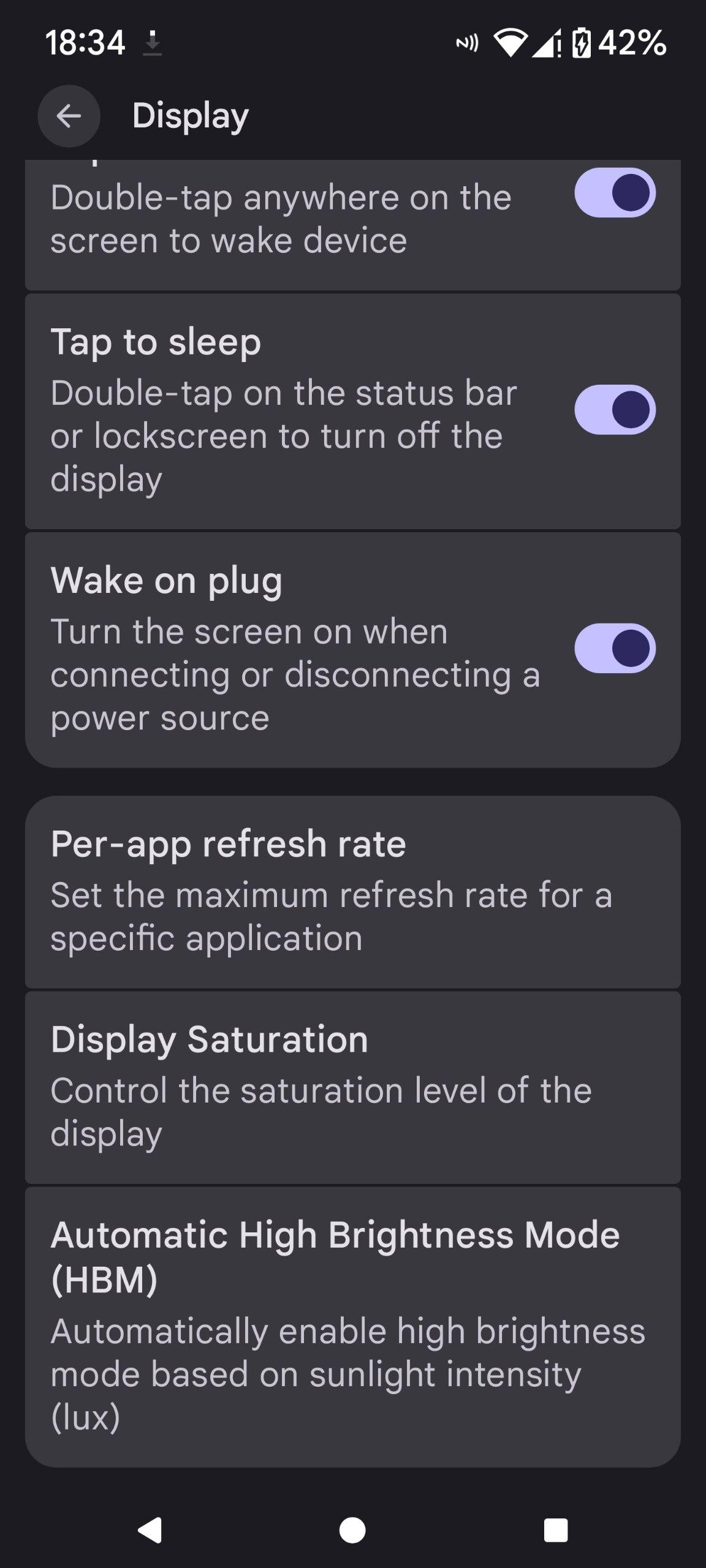Viewport: 706px width, 1568px height.
Task: Disable the Tap to sleep switch
Action: click(x=615, y=410)
